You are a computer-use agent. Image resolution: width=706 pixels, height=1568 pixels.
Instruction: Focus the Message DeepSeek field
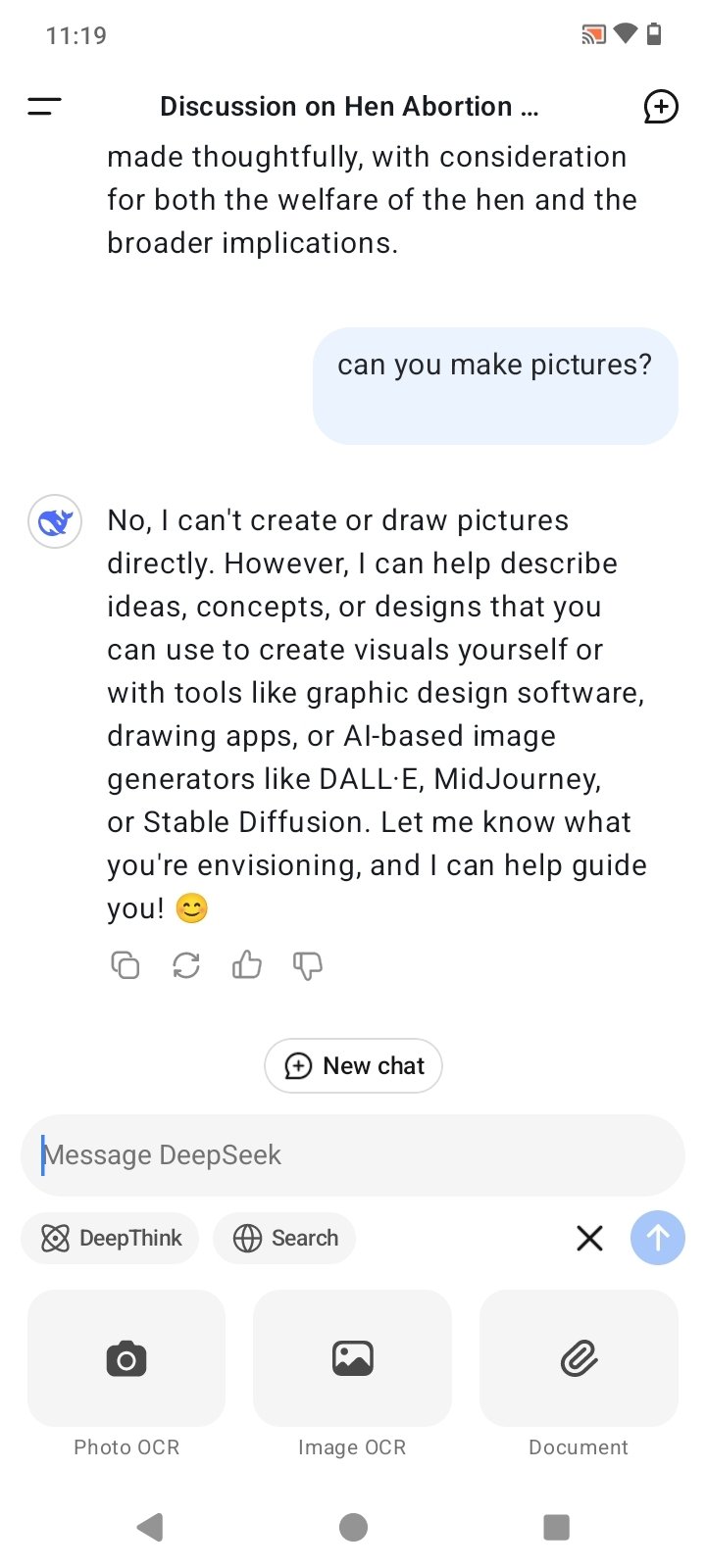[353, 1154]
